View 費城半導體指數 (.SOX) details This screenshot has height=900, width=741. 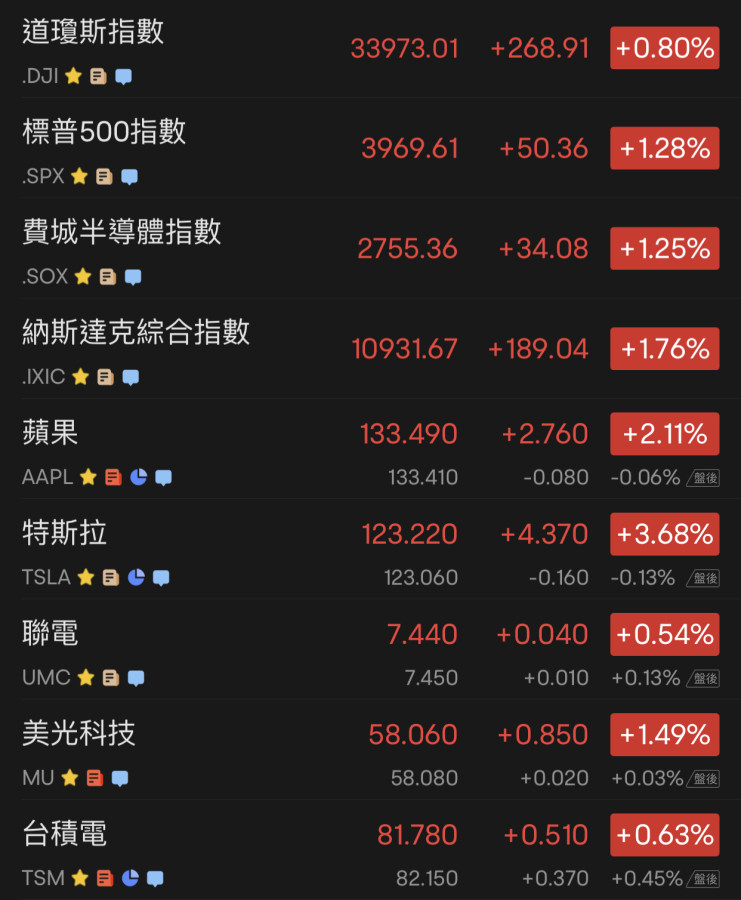pyautogui.click(x=121, y=233)
